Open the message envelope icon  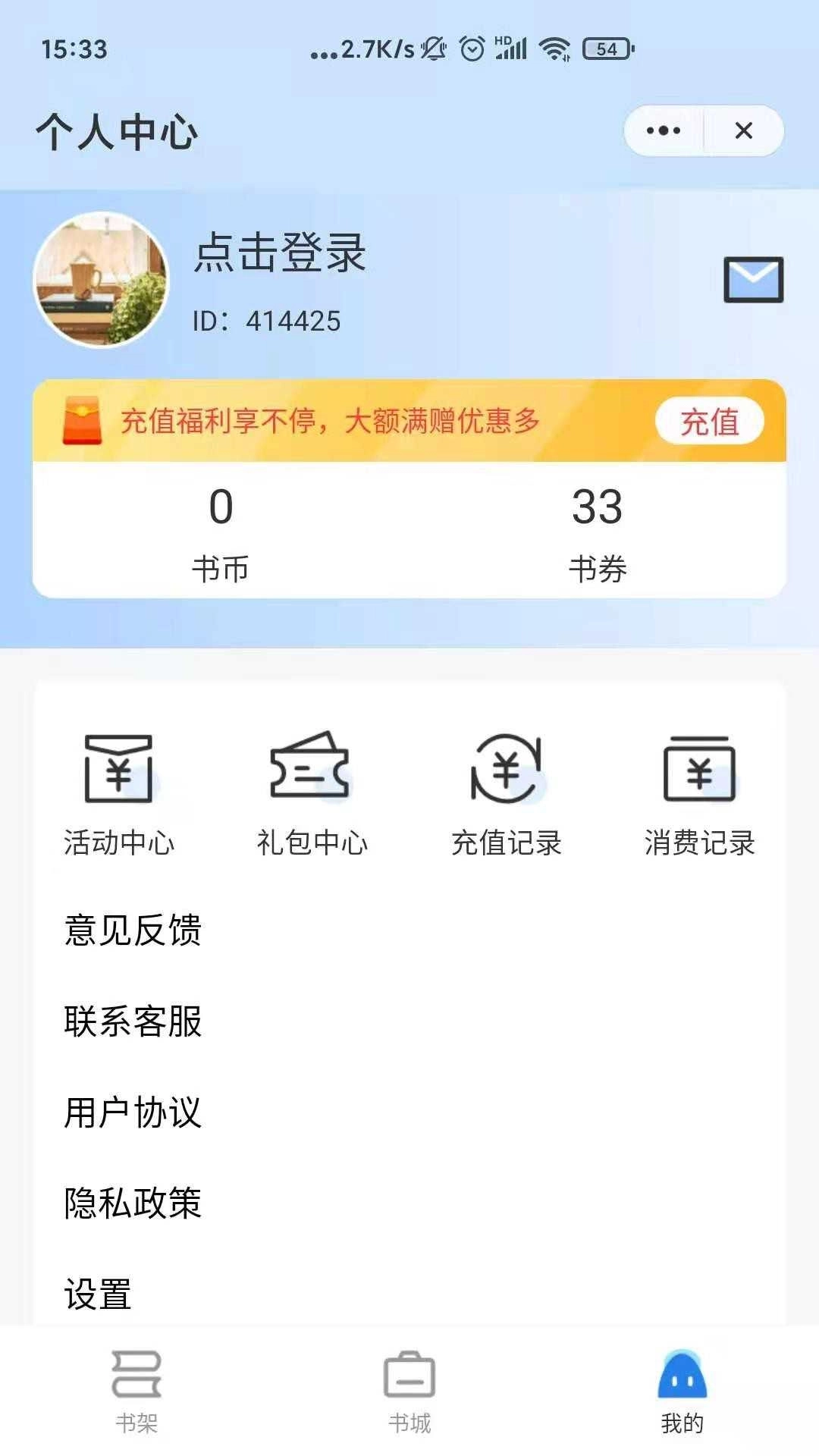(x=753, y=279)
